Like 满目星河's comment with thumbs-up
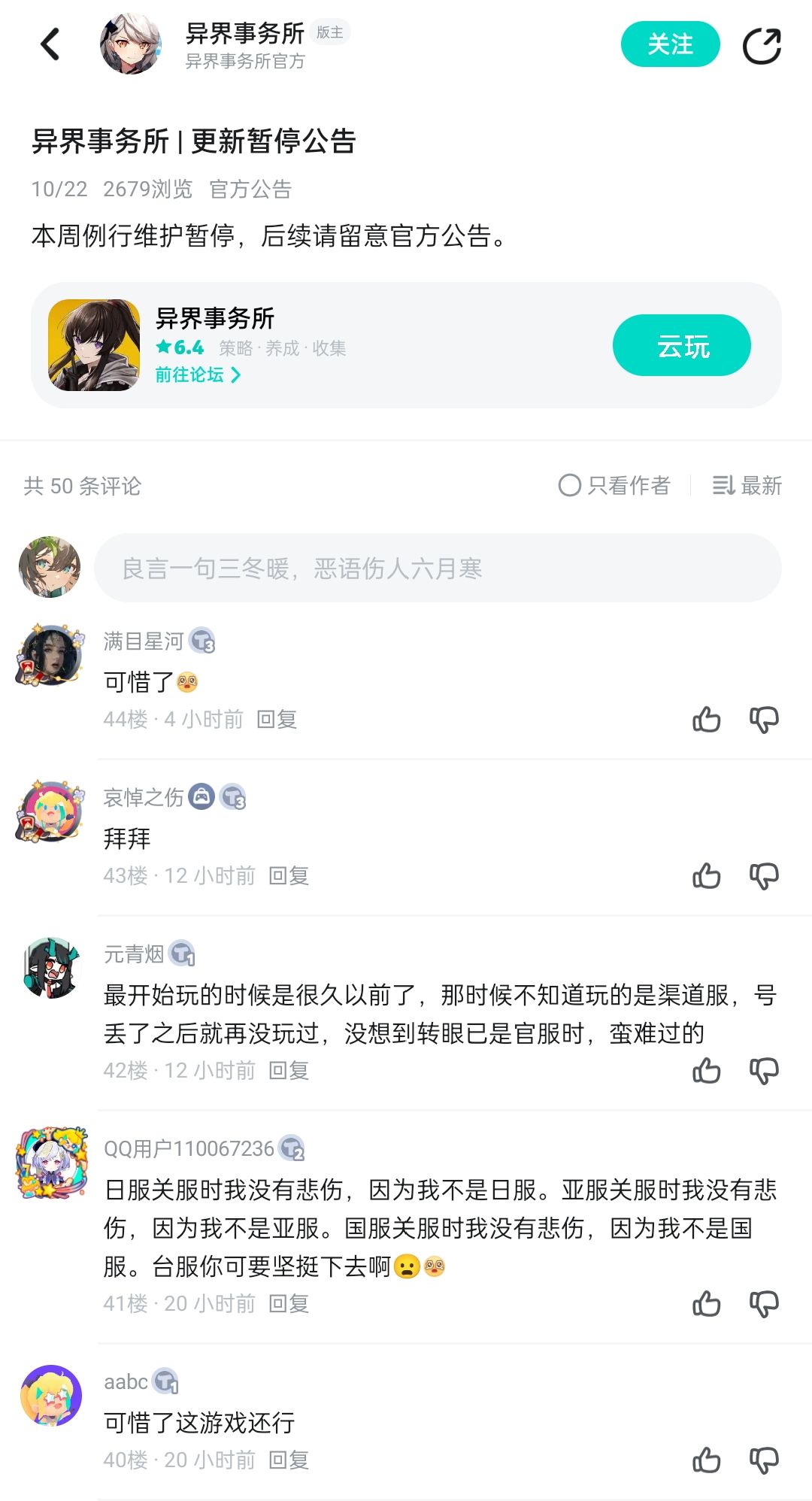 [x=707, y=719]
